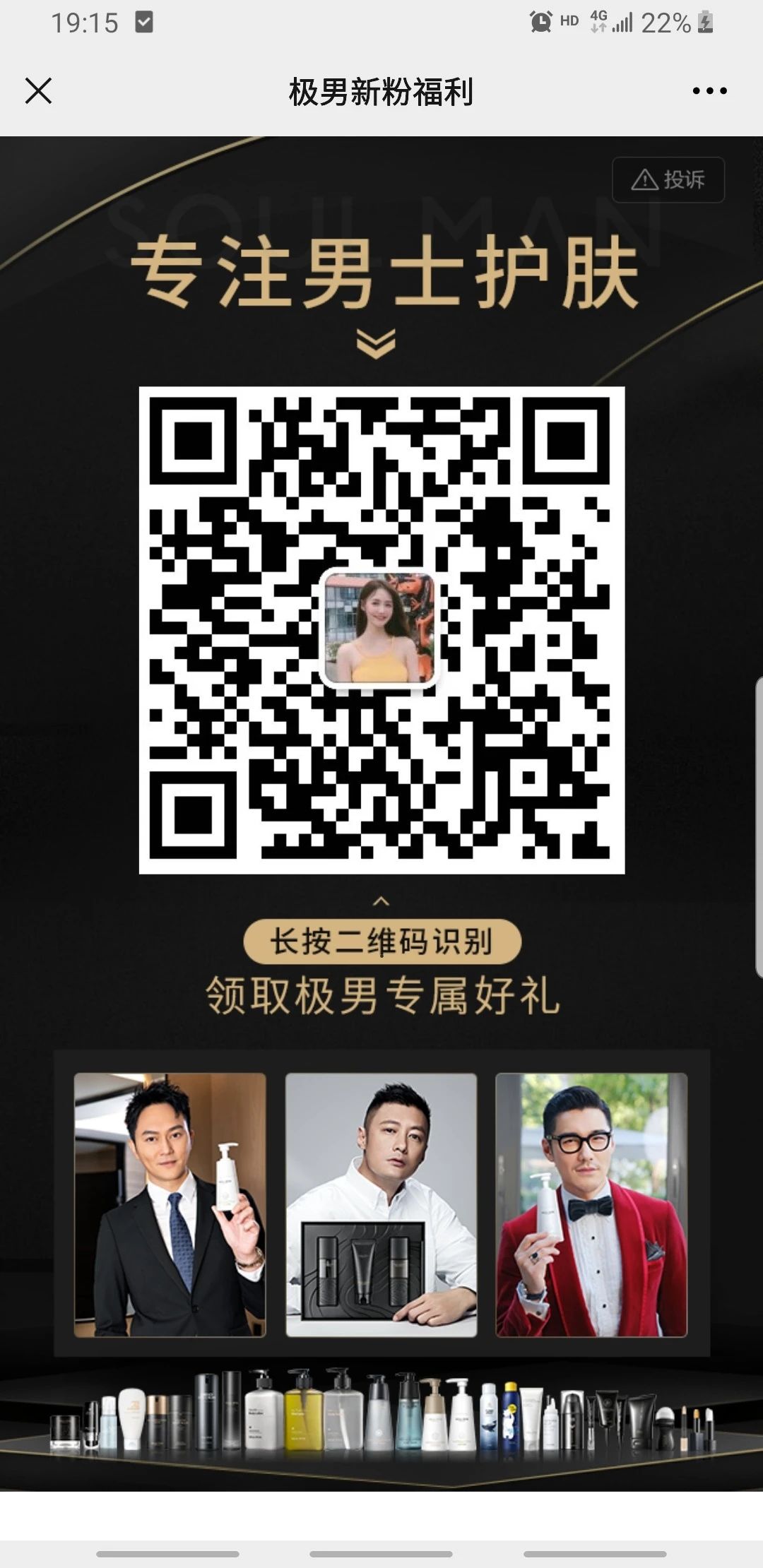Tap the 投诉 complaint button
The height and width of the screenshot is (1568, 763).
point(668,180)
